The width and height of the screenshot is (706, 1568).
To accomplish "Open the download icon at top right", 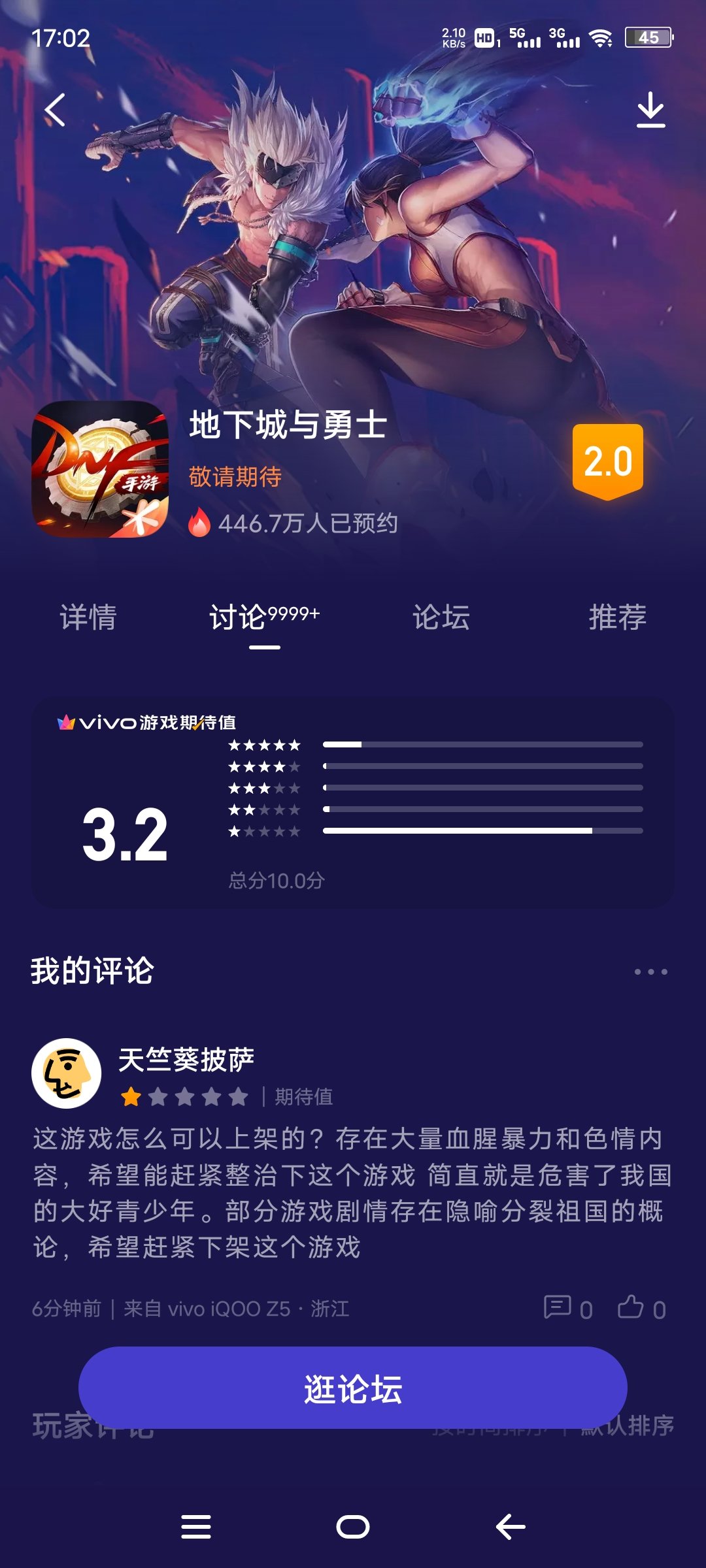I will [650, 110].
